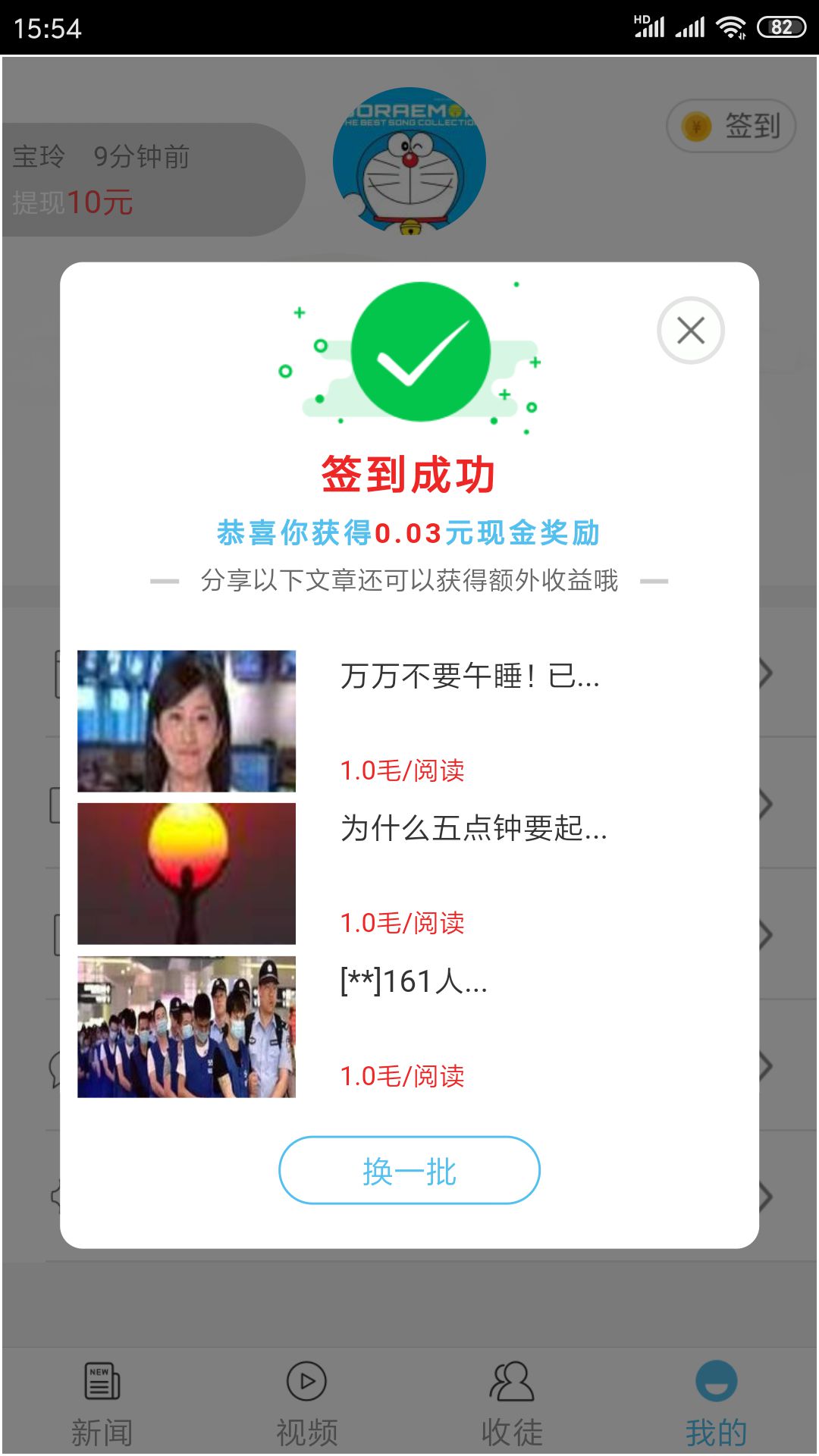
Task: Close the sign-in success dialog
Action: (x=689, y=331)
